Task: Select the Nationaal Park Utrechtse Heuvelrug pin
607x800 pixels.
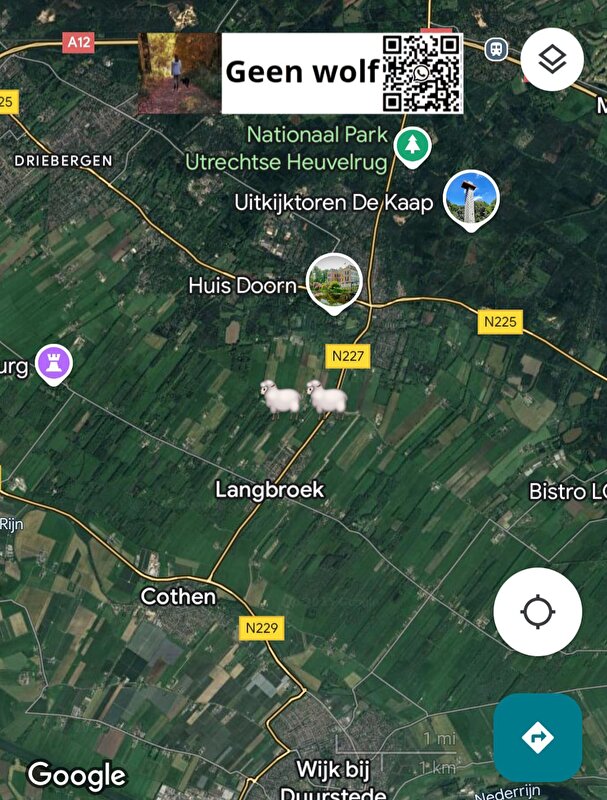Action: pos(411,145)
